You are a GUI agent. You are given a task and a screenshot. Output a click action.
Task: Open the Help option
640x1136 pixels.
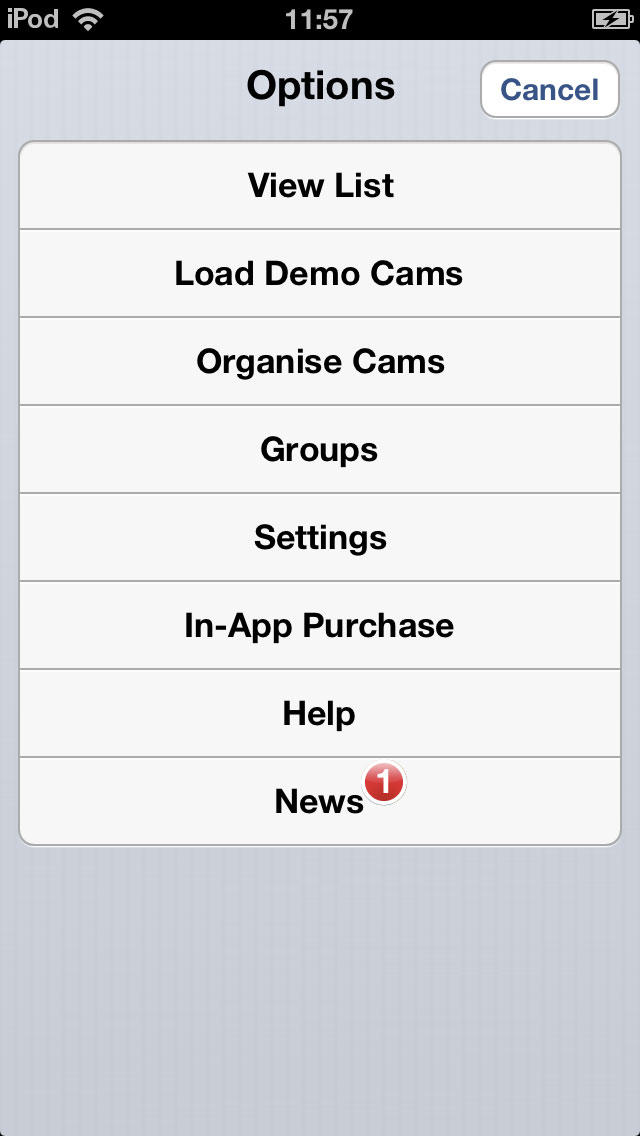tap(320, 714)
